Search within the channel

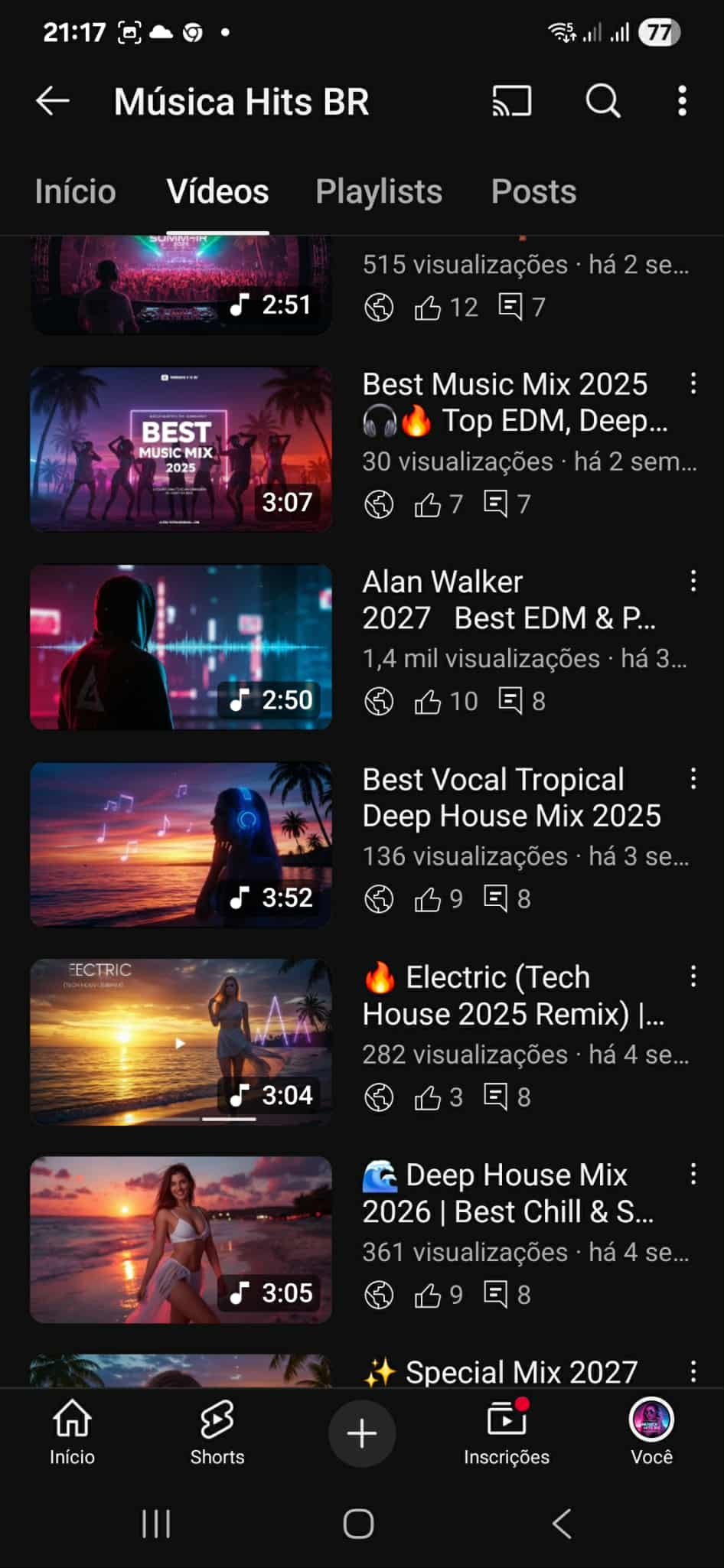603,101
